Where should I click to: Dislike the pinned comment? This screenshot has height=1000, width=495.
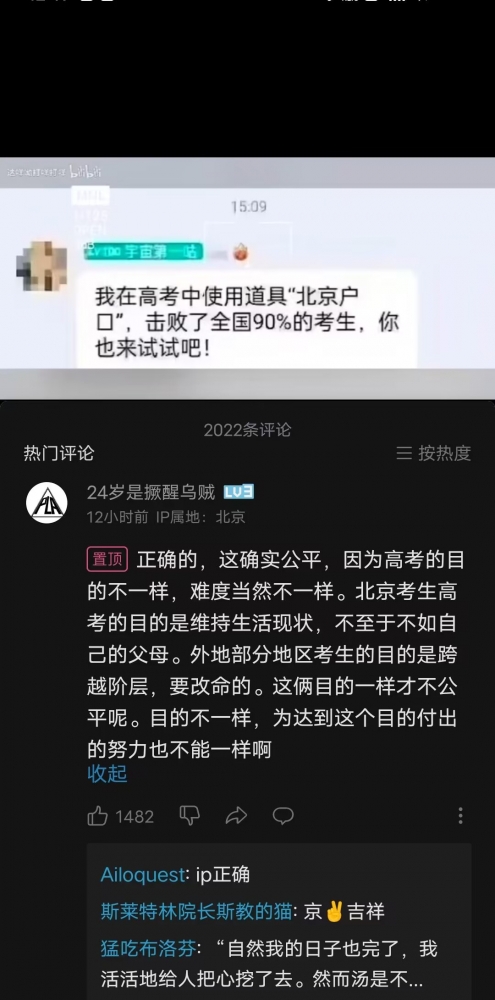pos(189,815)
